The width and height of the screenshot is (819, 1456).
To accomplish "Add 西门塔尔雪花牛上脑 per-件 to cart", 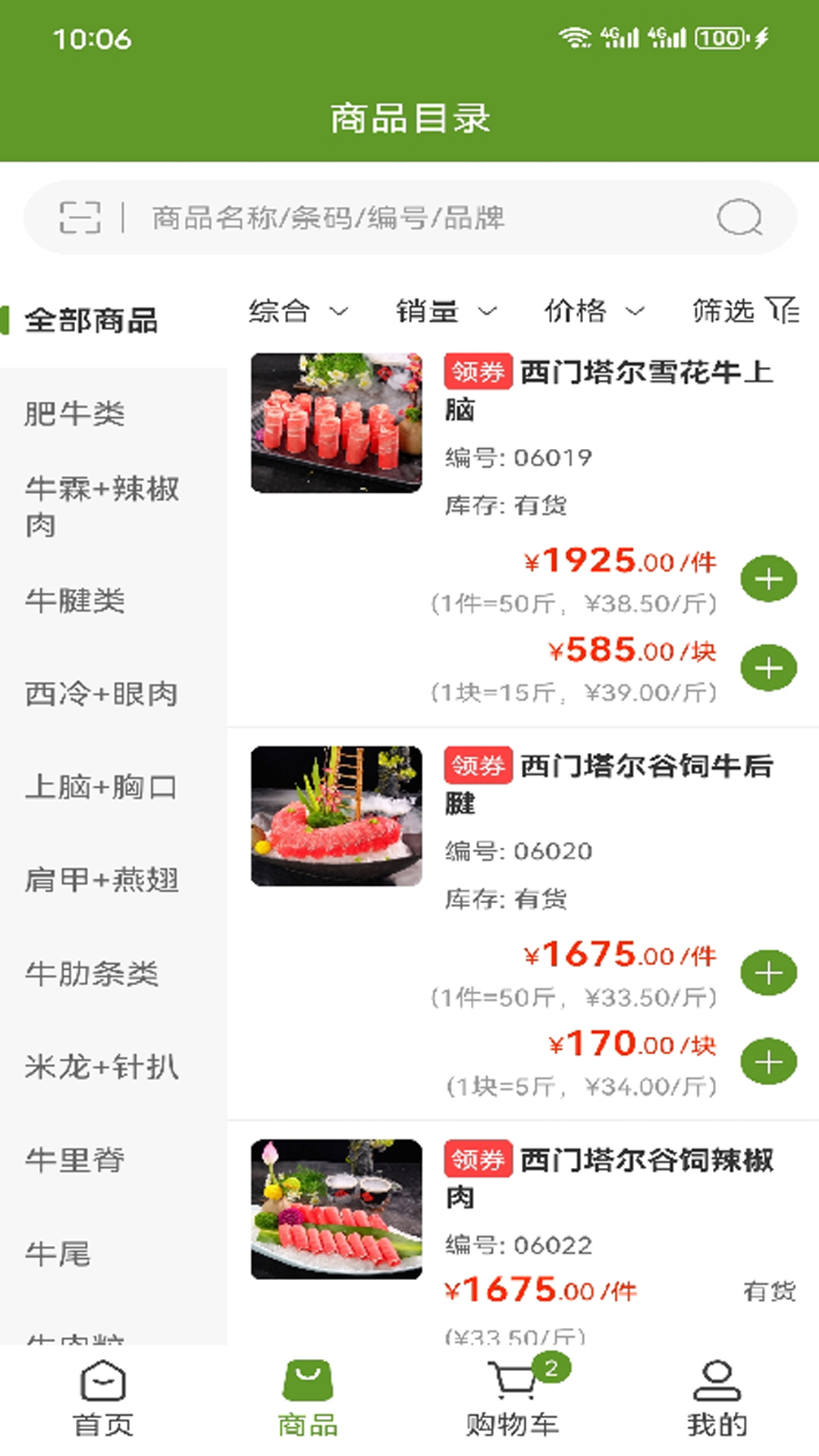I will coord(768,579).
